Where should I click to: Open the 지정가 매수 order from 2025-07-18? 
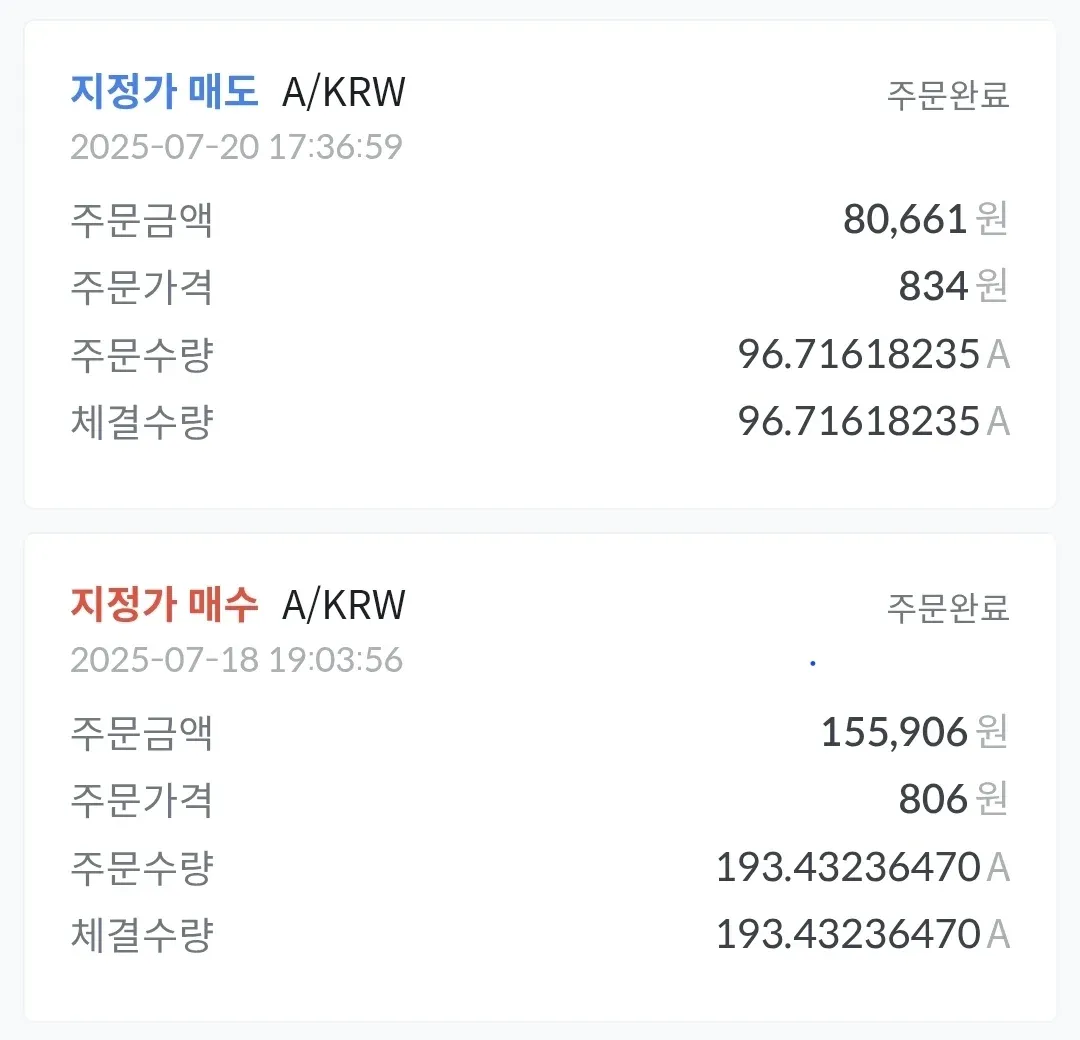click(x=540, y=777)
